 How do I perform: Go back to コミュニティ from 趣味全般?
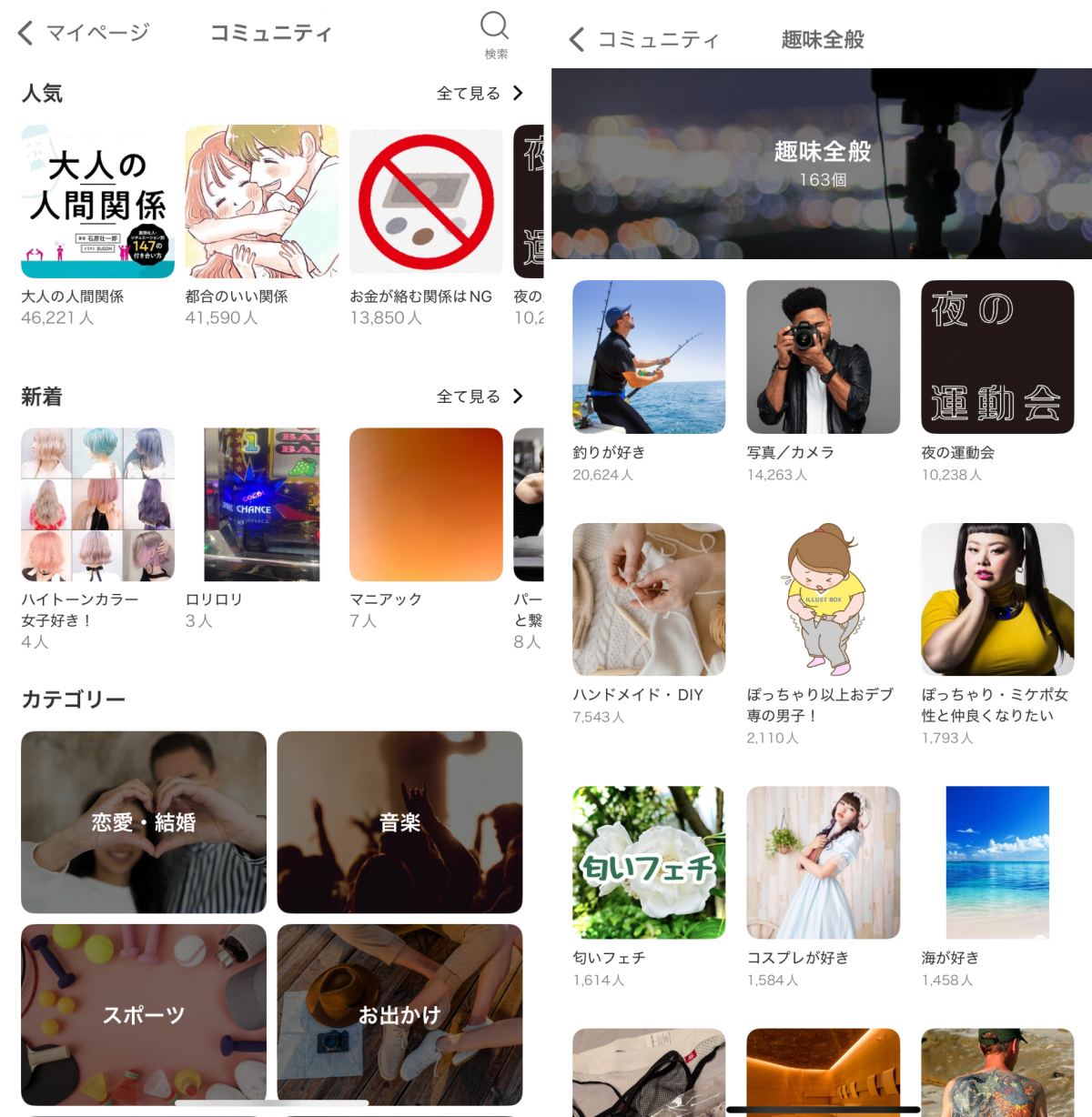click(643, 40)
